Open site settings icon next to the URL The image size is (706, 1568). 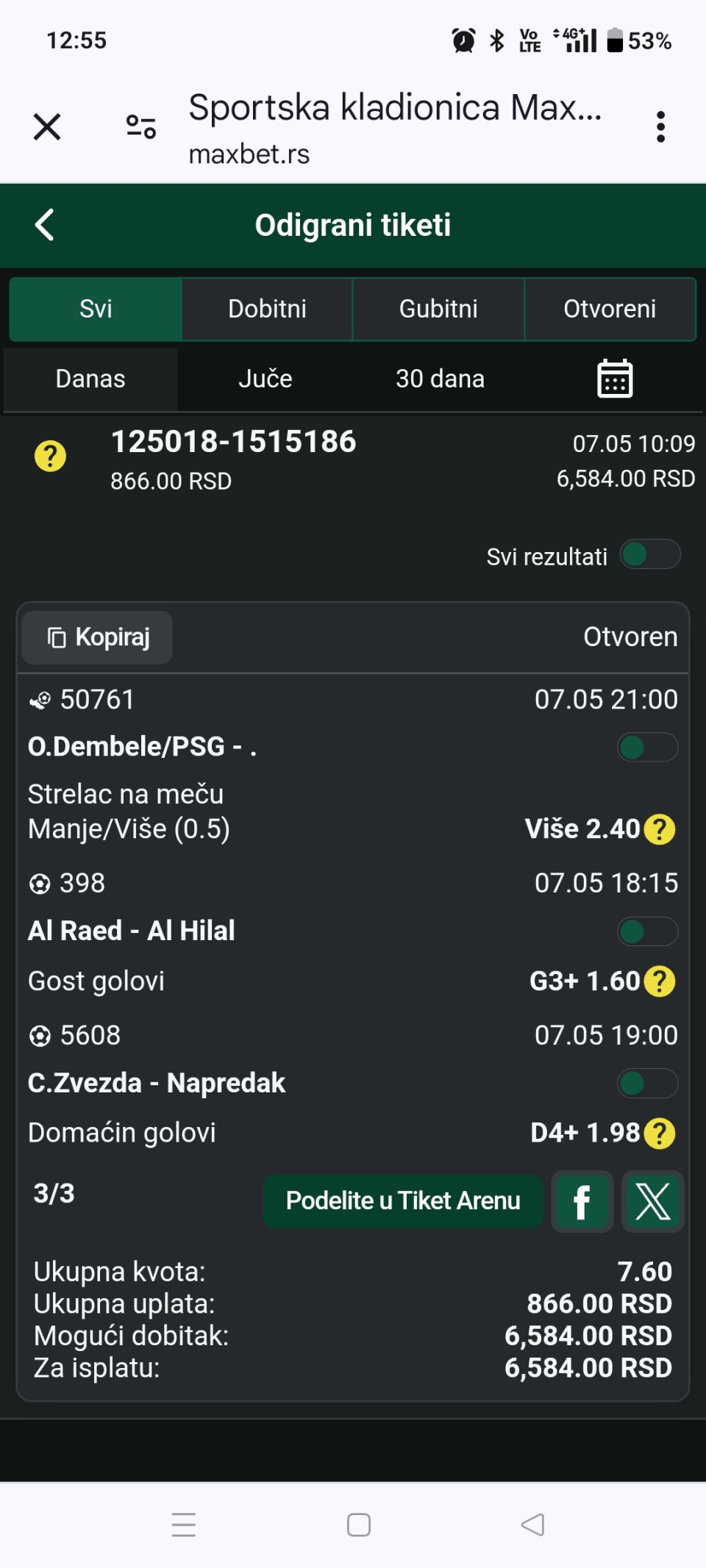pyautogui.click(x=140, y=127)
